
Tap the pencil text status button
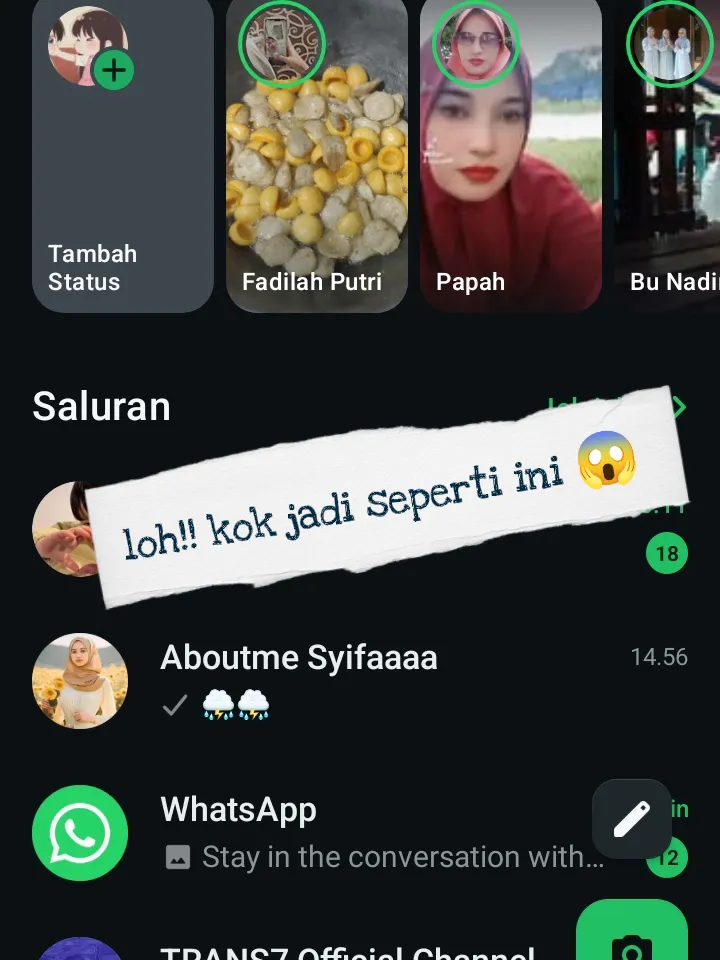click(631, 819)
